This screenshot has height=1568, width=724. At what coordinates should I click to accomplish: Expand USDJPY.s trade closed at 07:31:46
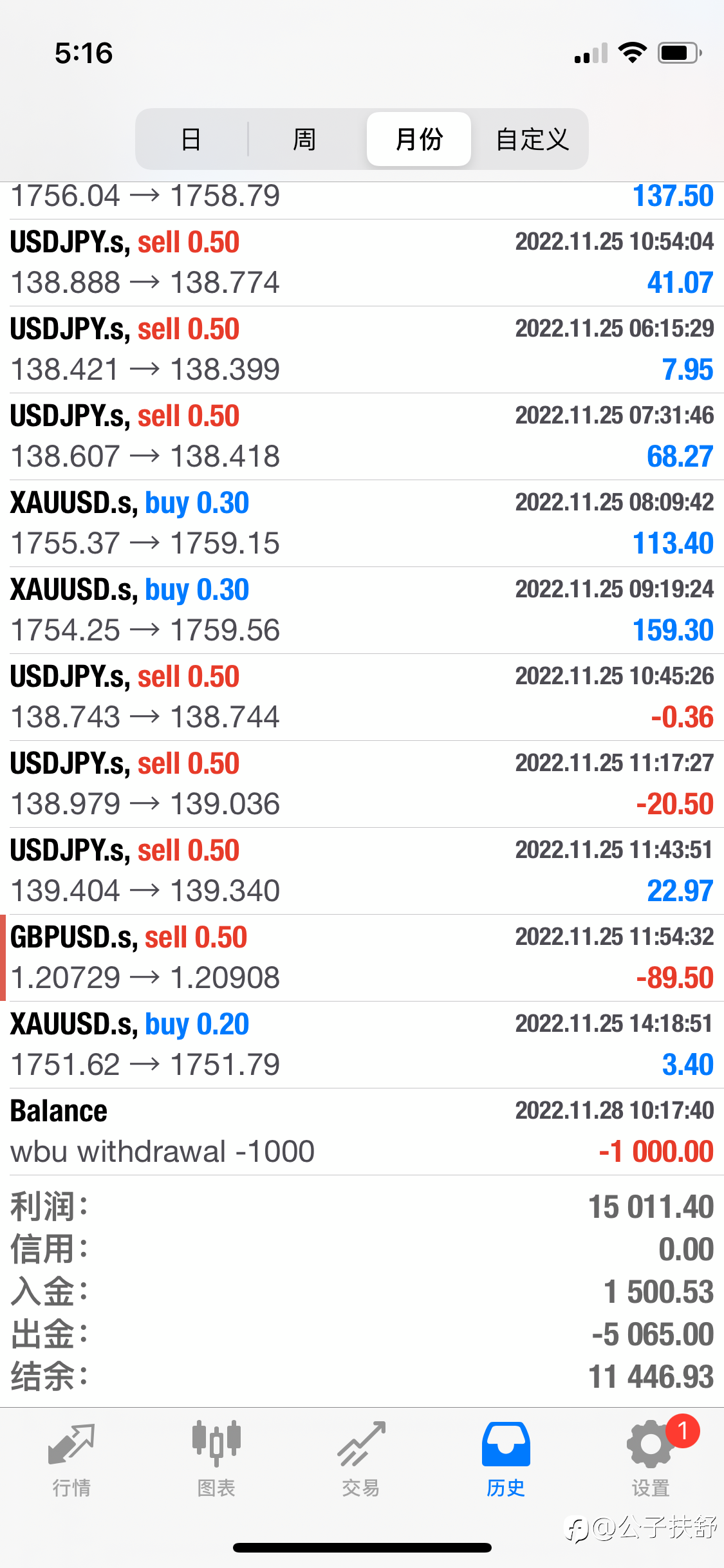[x=362, y=436]
